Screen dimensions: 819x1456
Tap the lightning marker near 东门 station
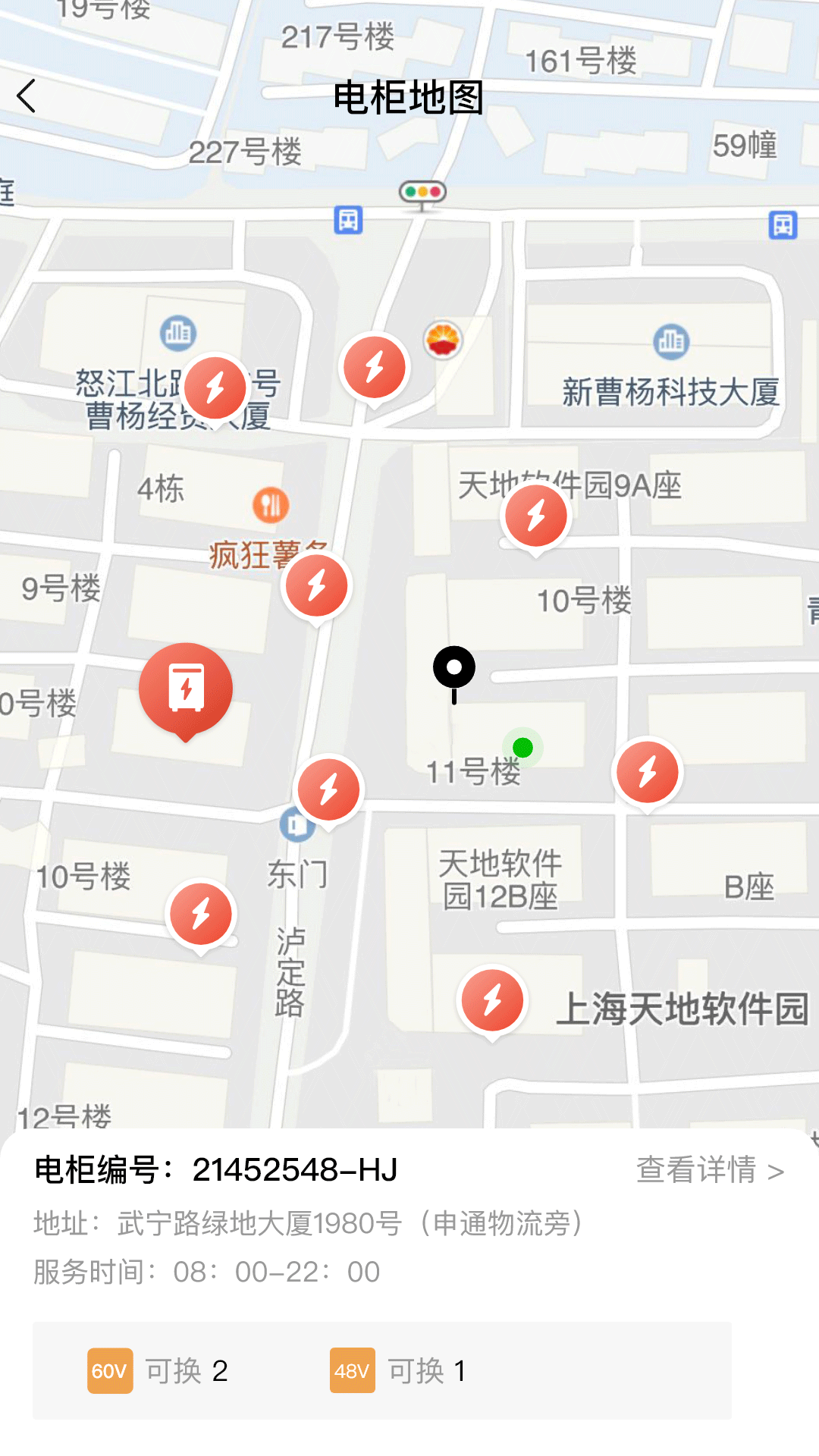click(328, 789)
